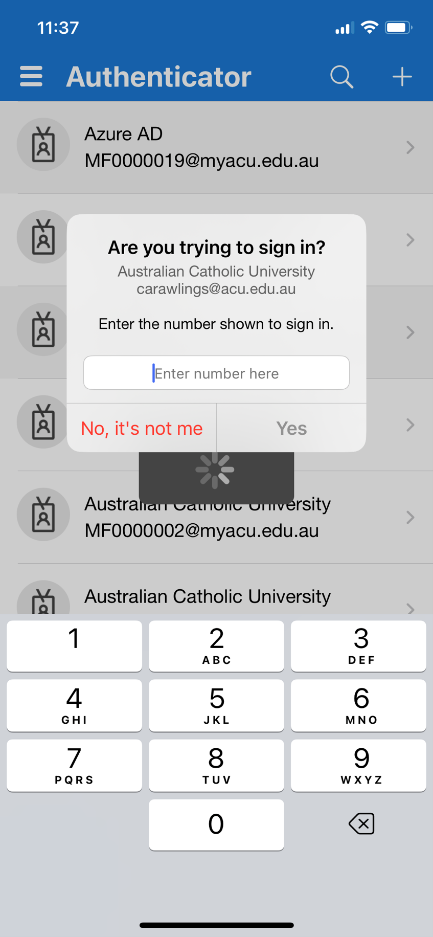Type digit 0 on the keypad
Viewport: 433px width, 937px height.
[x=216, y=825]
